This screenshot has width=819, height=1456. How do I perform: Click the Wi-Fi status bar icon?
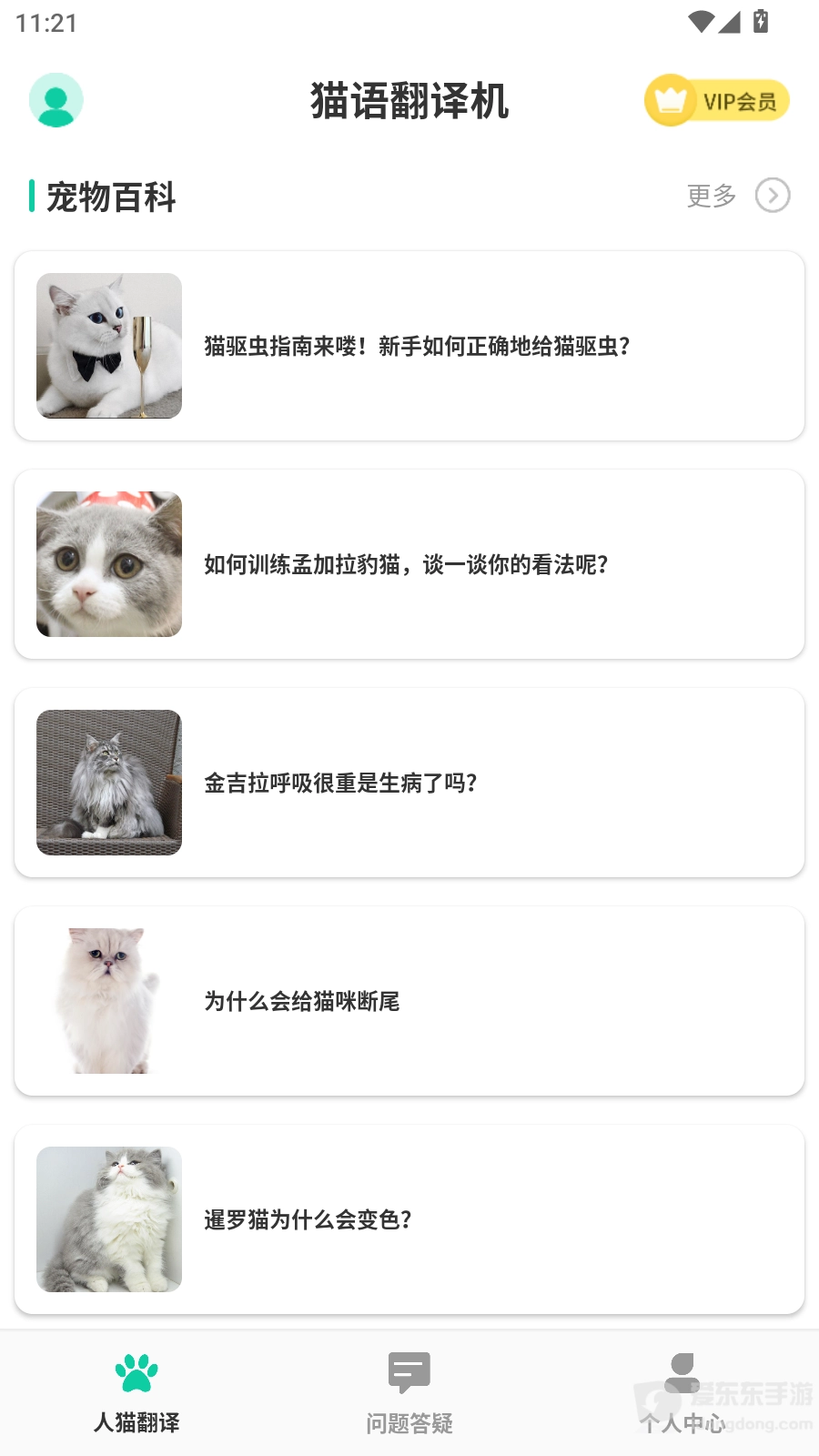(x=699, y=21)
